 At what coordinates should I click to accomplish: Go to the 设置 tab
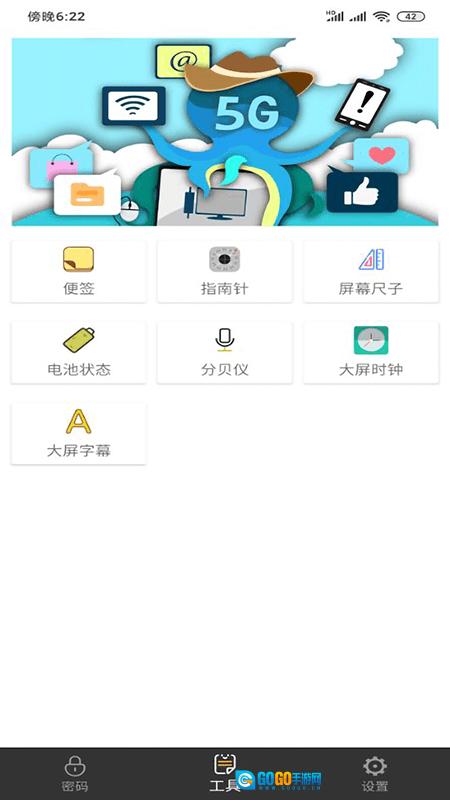coord(375,774)
